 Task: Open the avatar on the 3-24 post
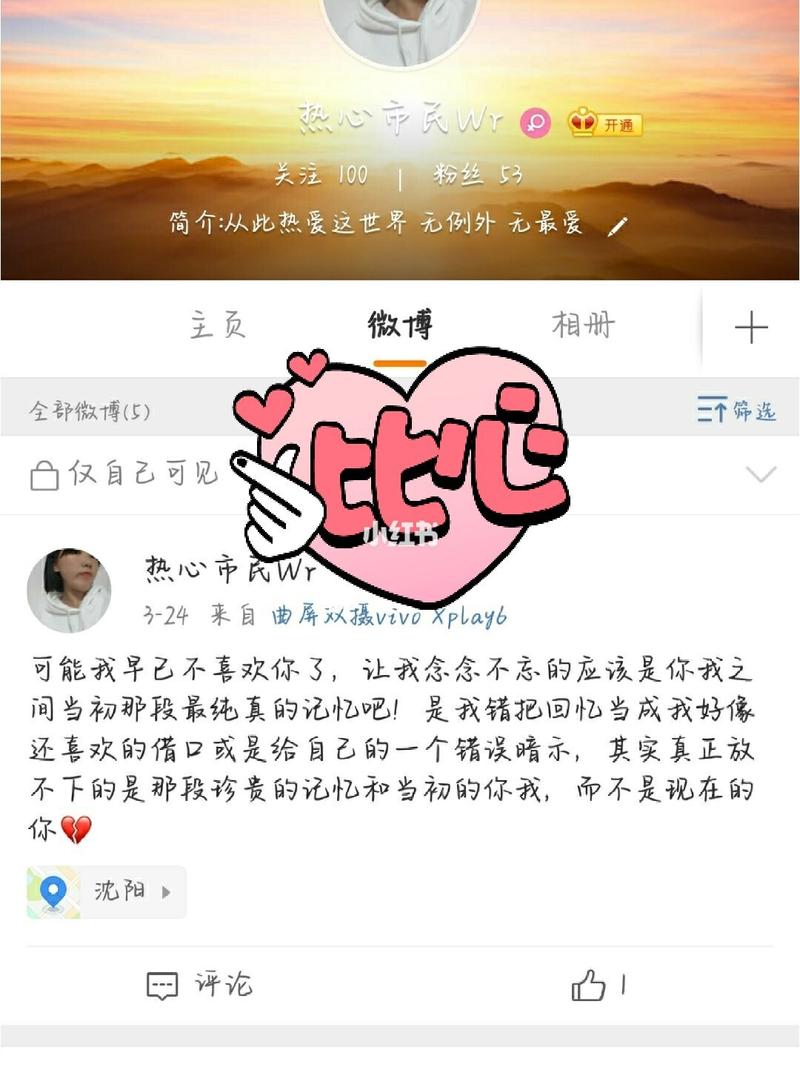click(x=69, y=590)
